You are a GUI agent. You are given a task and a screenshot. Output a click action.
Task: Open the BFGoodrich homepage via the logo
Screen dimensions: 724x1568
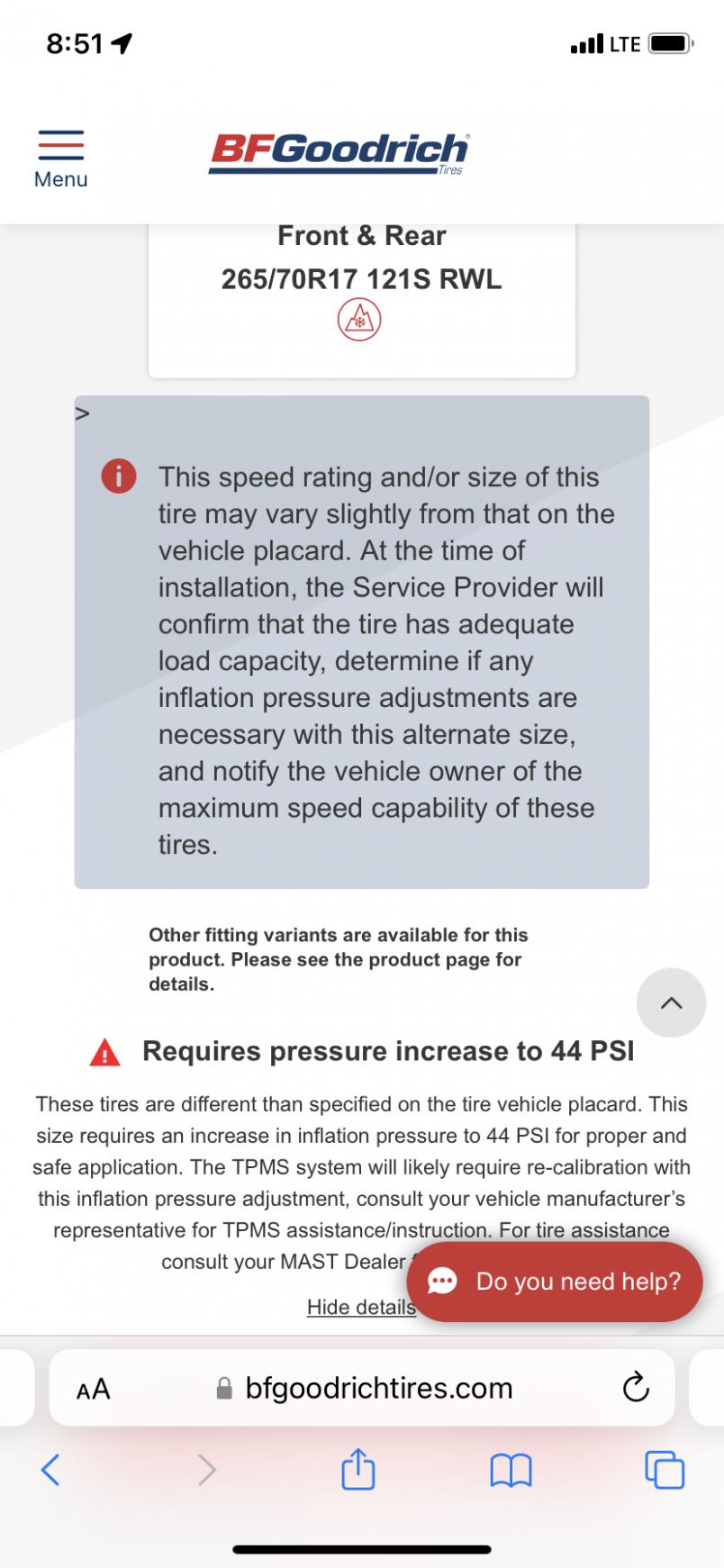(x=339, y=153)
